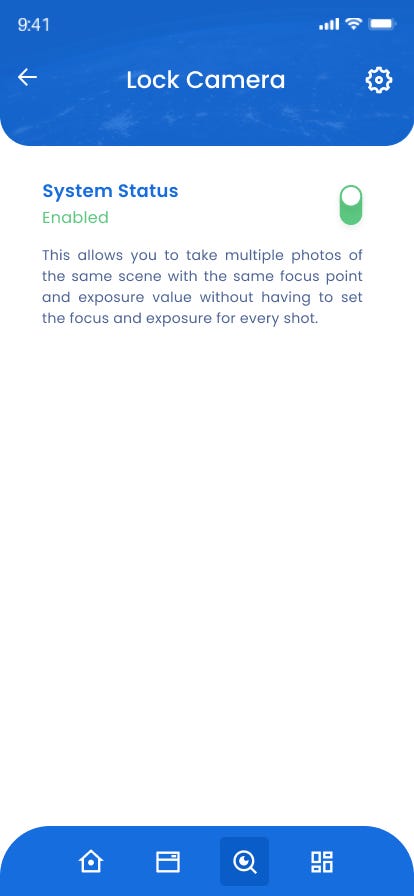Open the grid dashboard tab
Viewport: 414px width, 896px height.
[322, 861]
